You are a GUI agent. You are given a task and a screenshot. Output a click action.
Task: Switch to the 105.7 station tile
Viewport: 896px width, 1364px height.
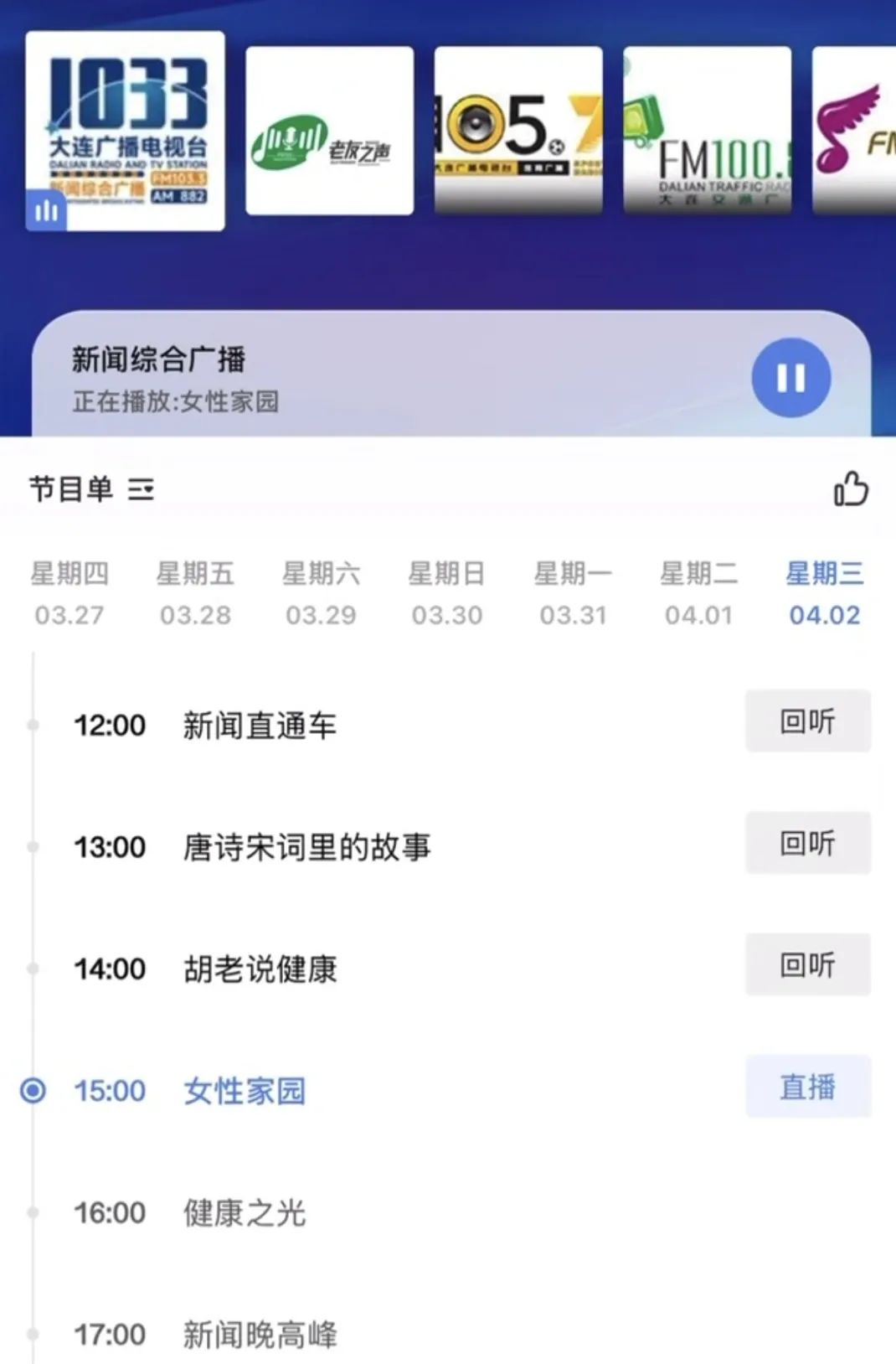[518, 132]
